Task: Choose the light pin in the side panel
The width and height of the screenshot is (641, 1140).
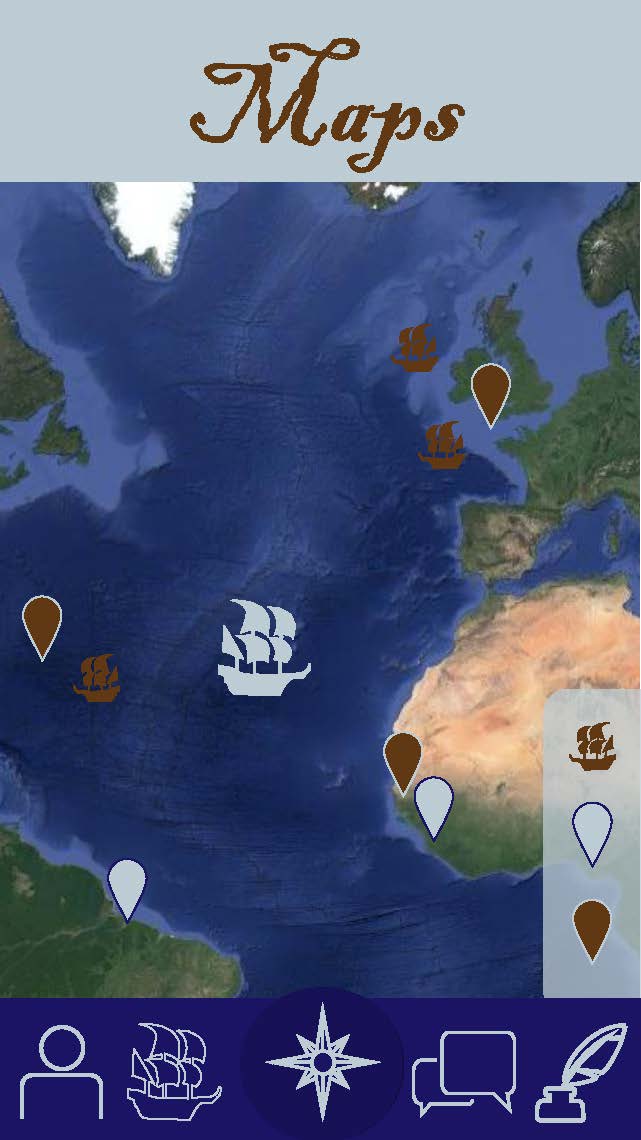Action: click(x=592, y=829)
